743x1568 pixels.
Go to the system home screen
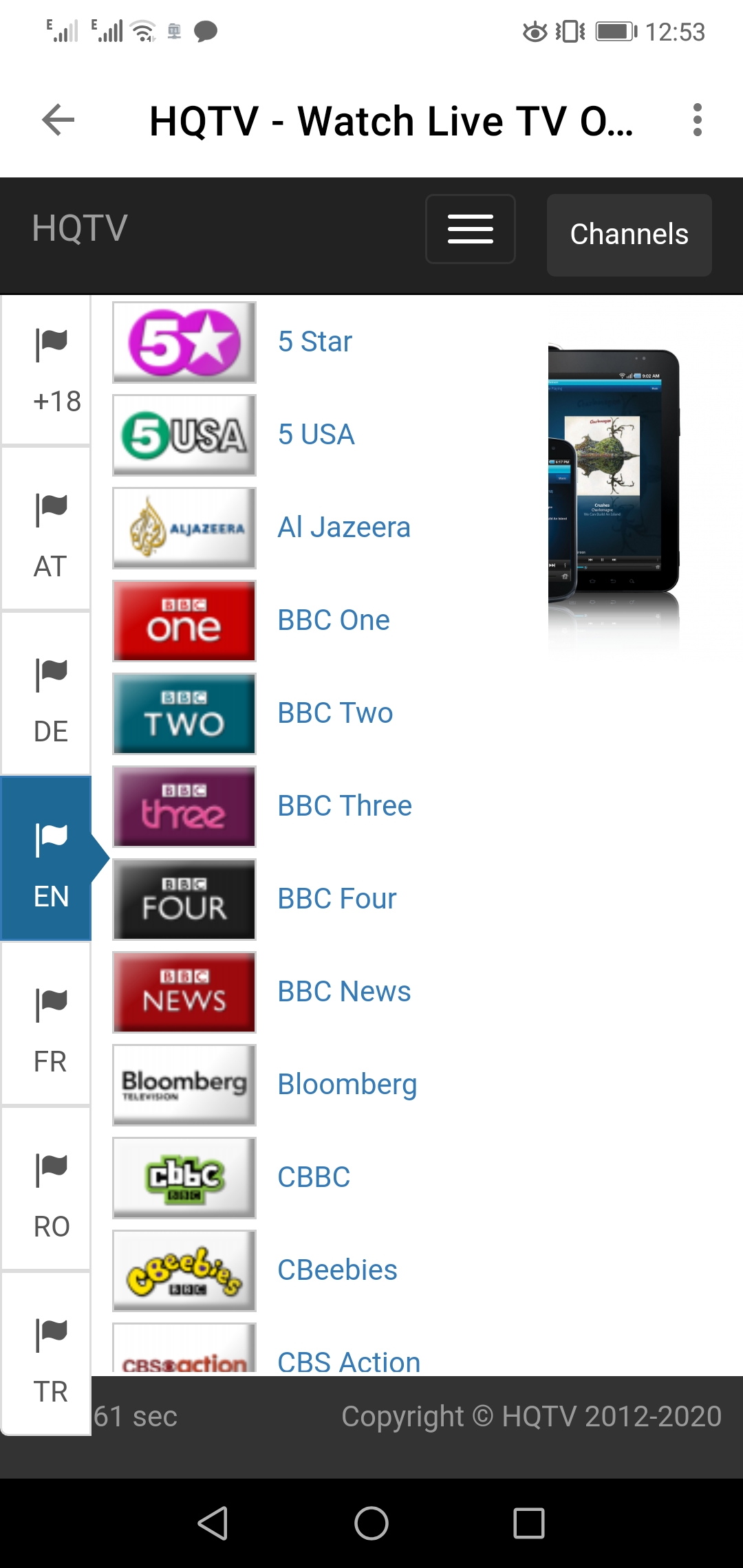pos(371,1523)
